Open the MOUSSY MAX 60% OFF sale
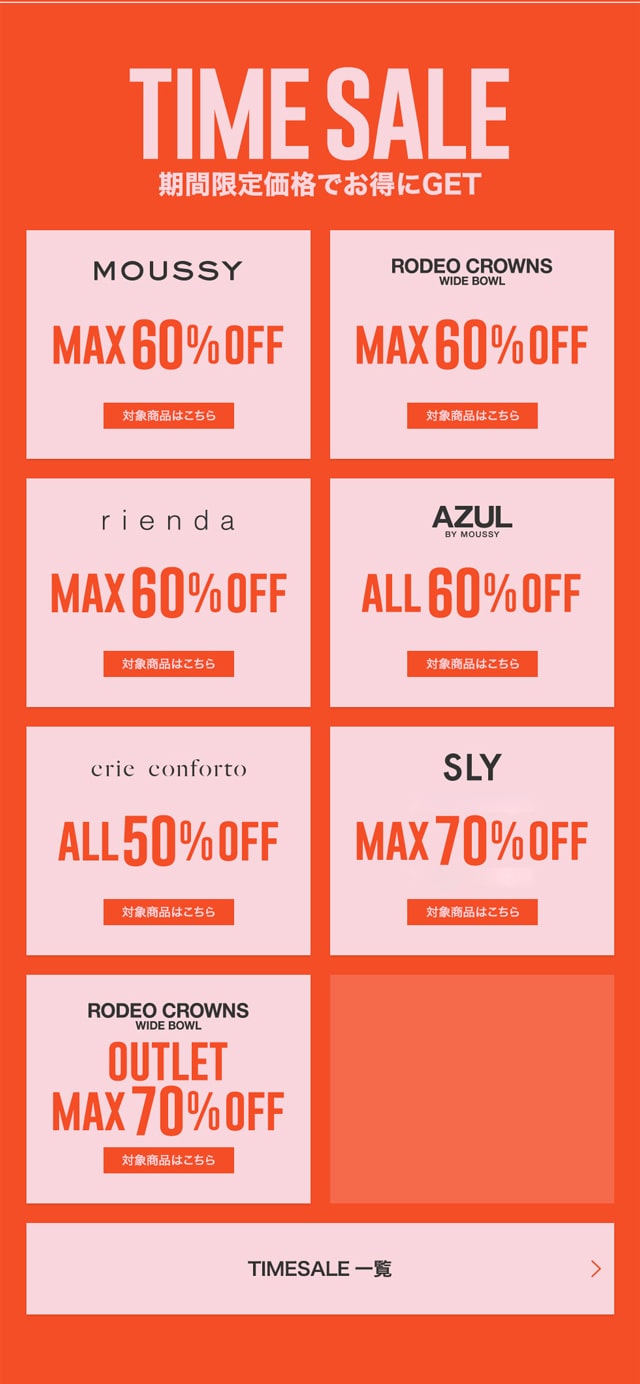 pos(168,345)
